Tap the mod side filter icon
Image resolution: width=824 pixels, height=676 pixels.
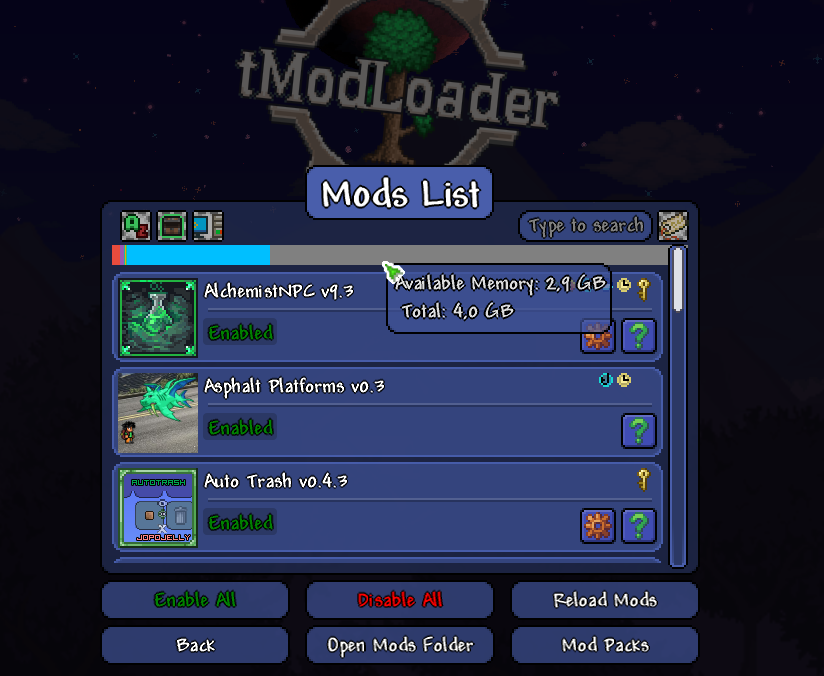[208, 226]
